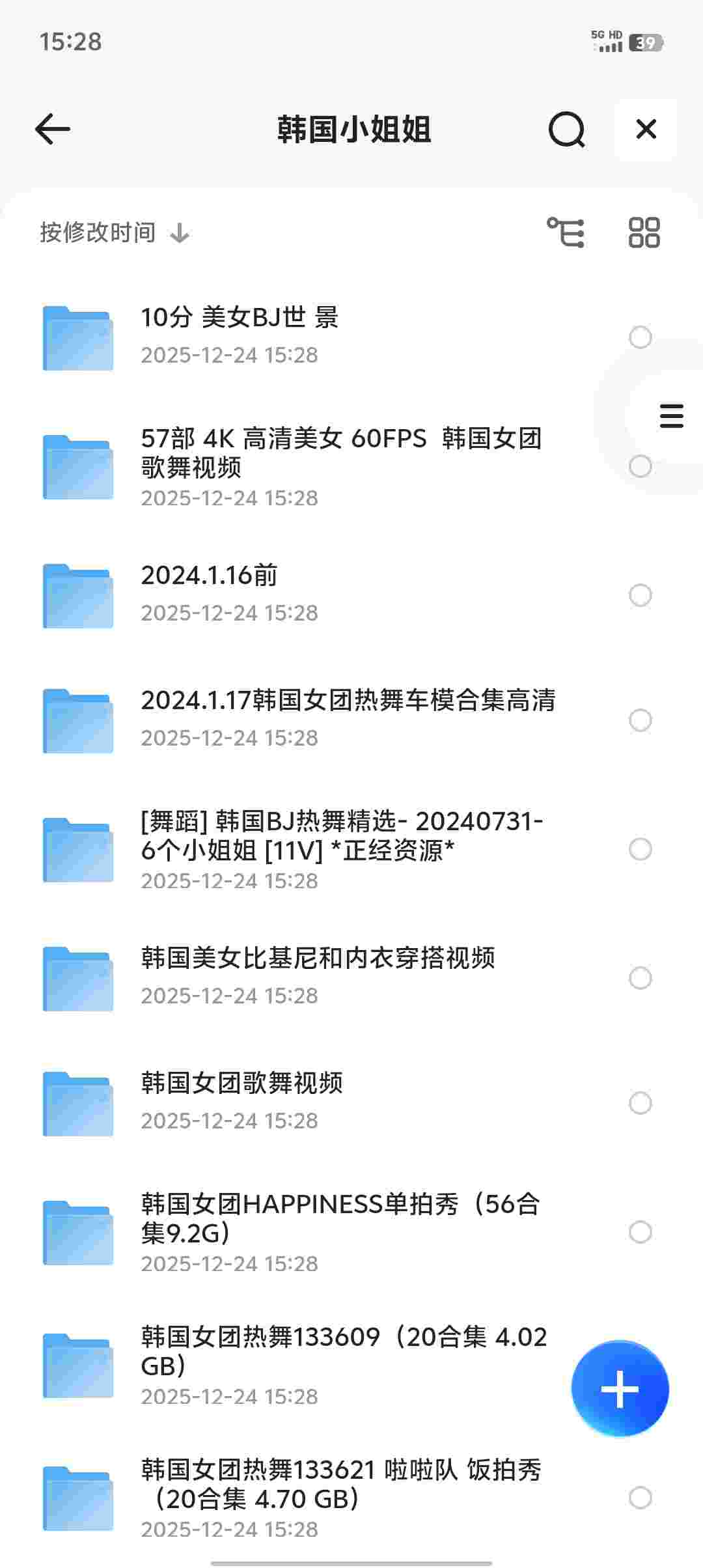
Task: Close the 韩国小姐姐 folder page
Action: click(646, 129)
